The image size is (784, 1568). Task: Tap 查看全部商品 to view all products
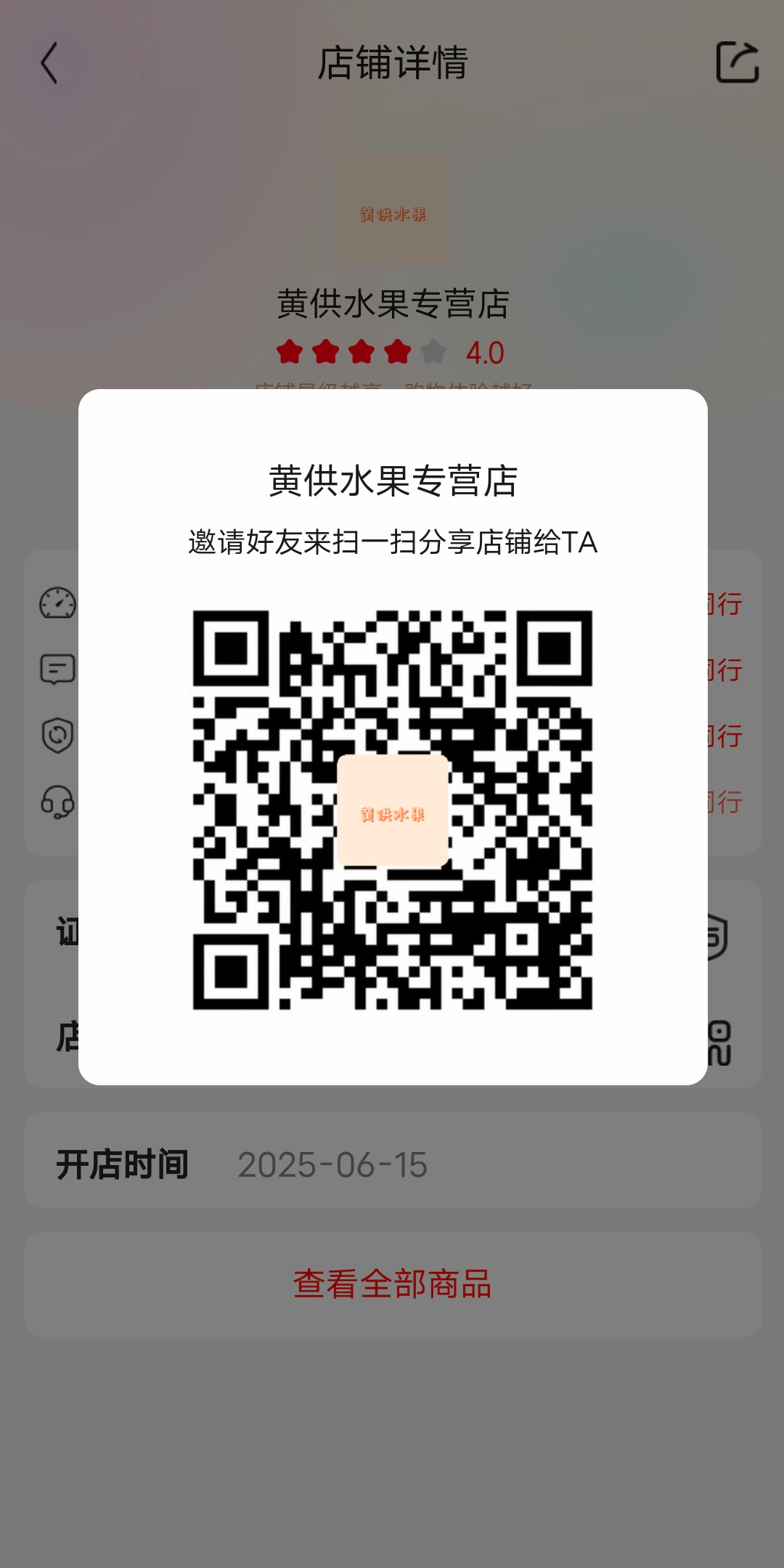[x=393, y=1284]
